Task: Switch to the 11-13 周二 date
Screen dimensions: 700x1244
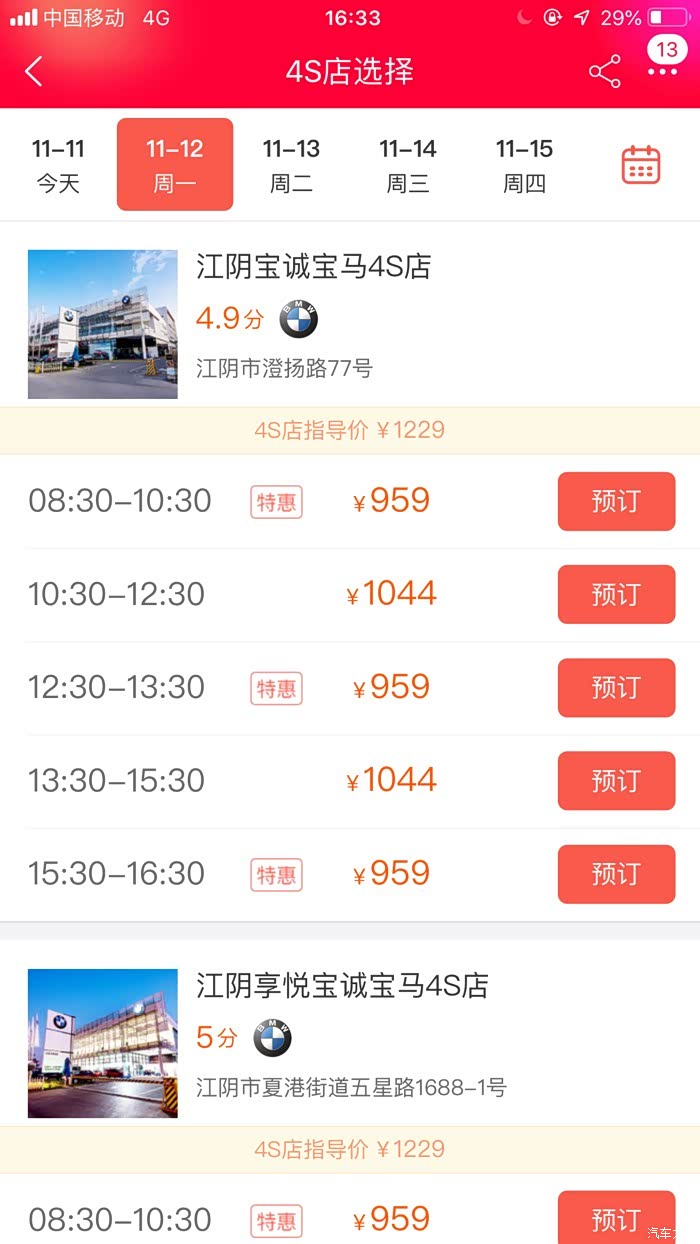Action: 291,165
